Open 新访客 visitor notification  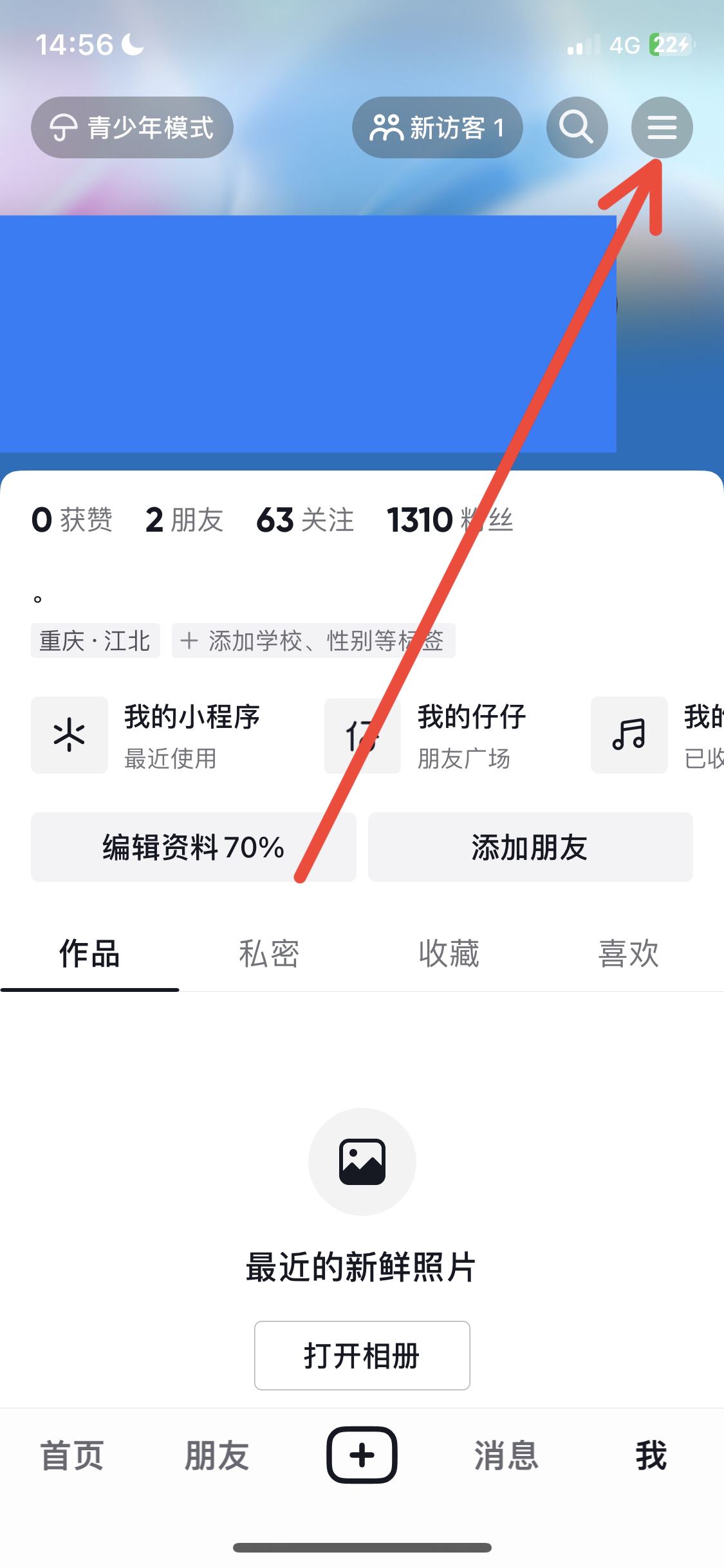[438, 127]
